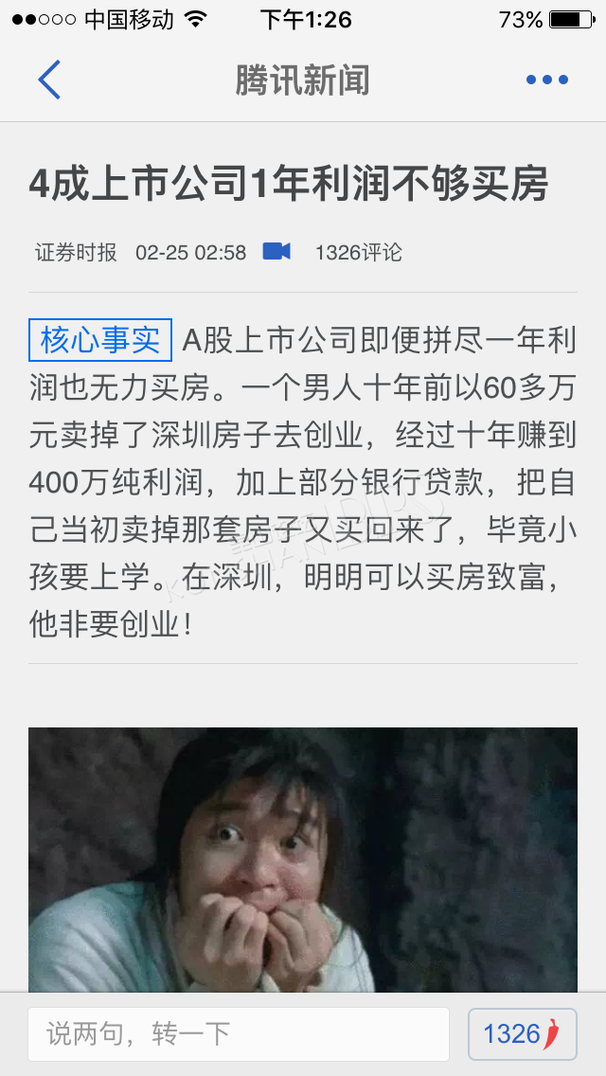Screen dimensions: 606x1076
Task: Open the article's video image
Action: click(x=303, y=859)
